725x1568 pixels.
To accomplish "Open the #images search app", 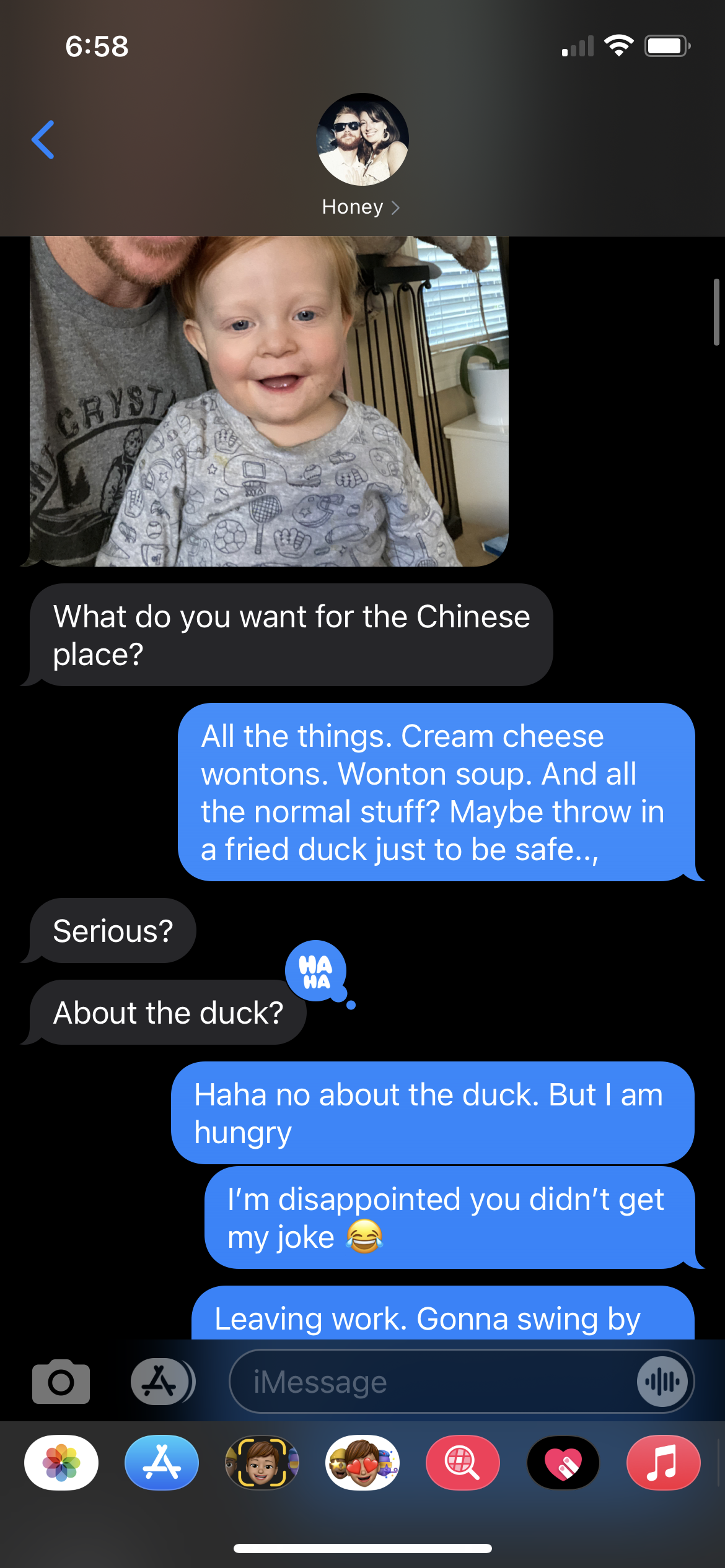I will coord(462,1463).
